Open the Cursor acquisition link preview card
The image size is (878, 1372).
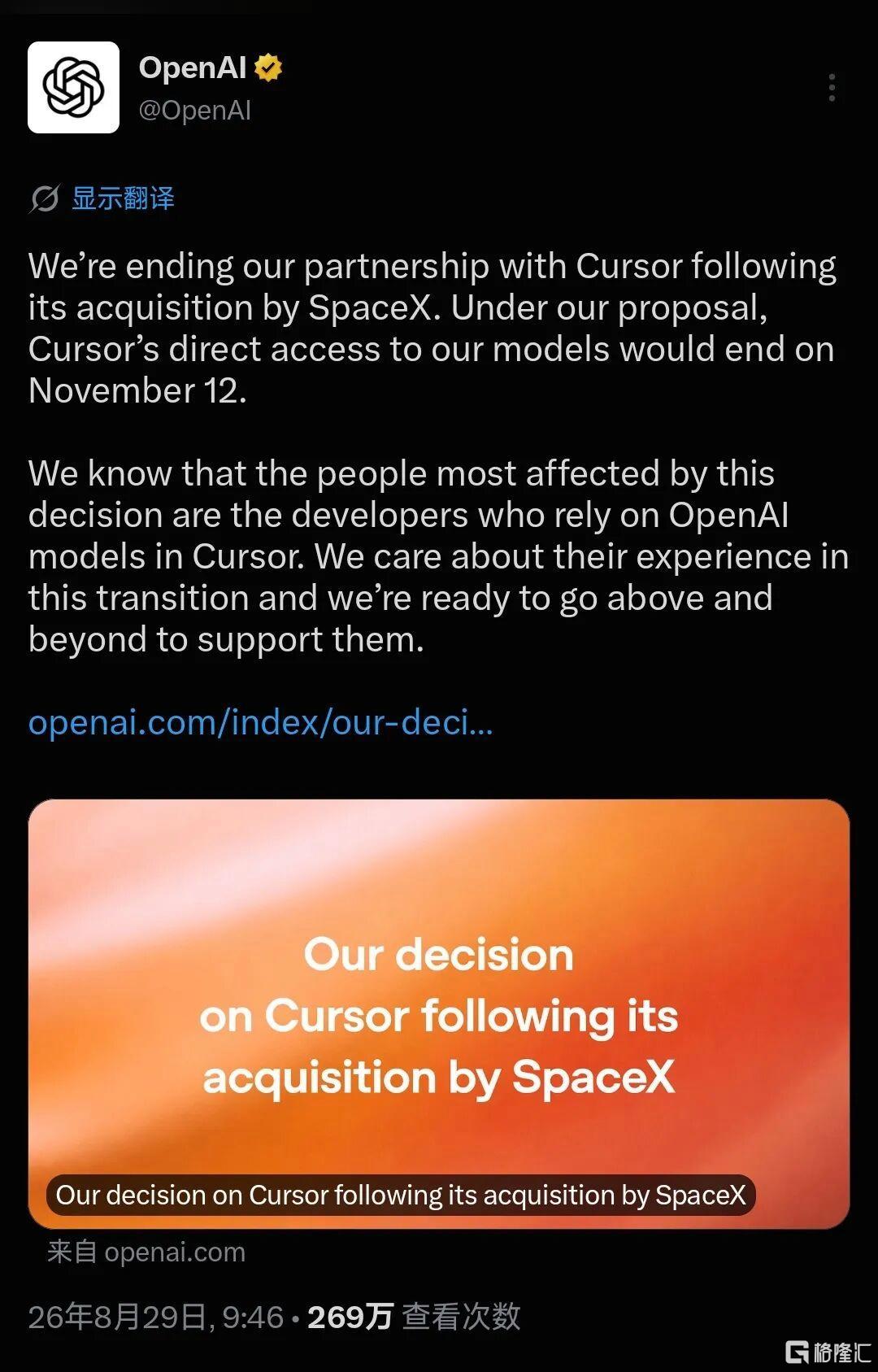(439, 1014)
